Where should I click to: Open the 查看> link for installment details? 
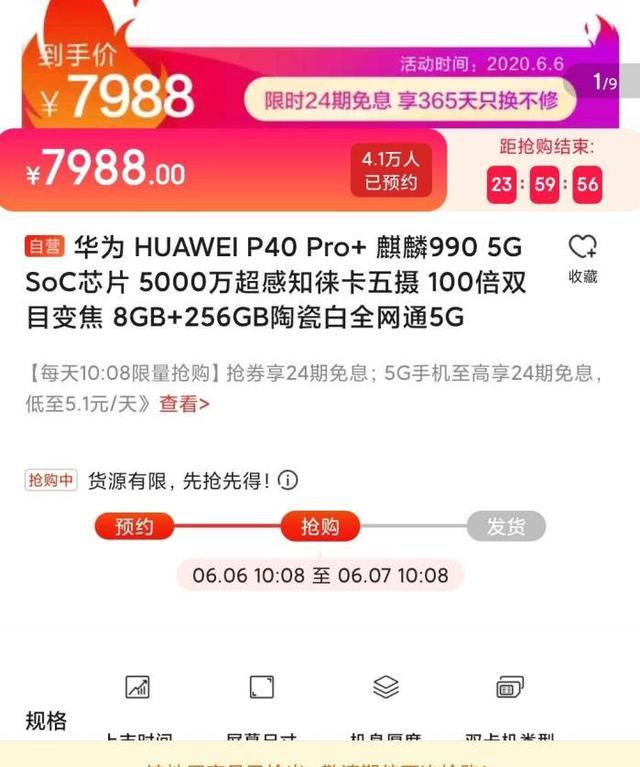point(184,404)
